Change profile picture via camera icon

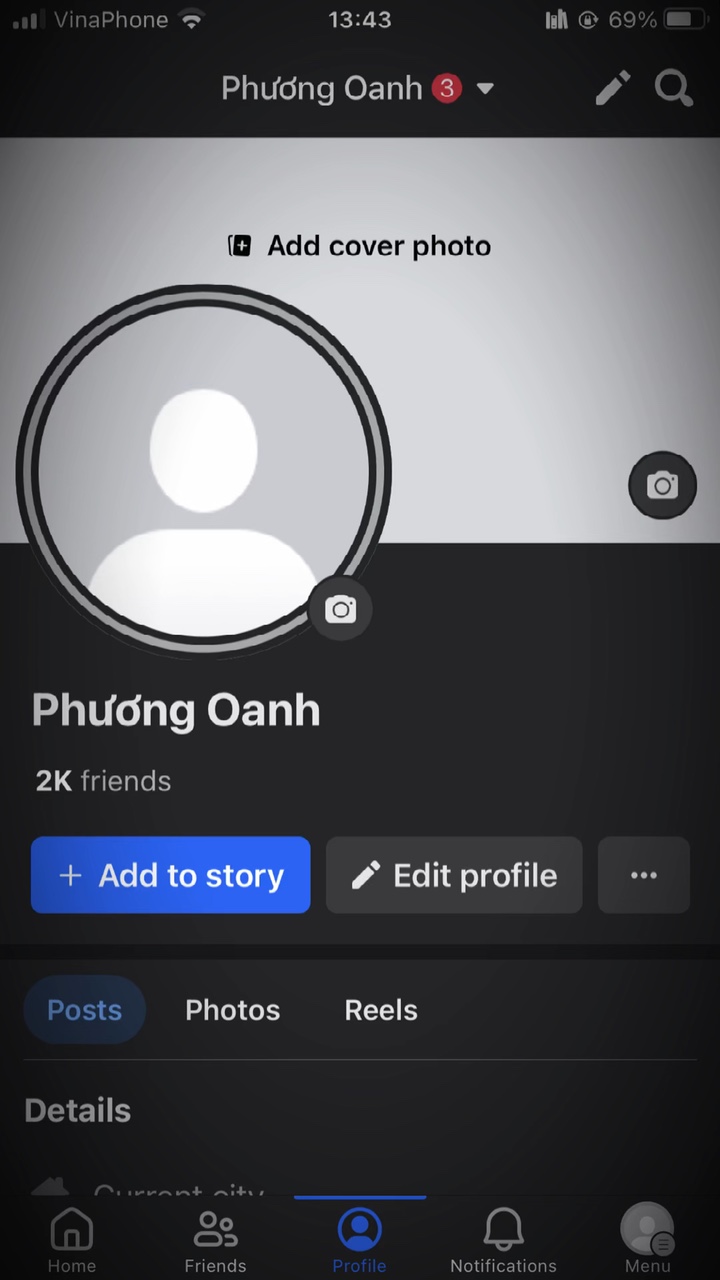(x=341, y=609)
